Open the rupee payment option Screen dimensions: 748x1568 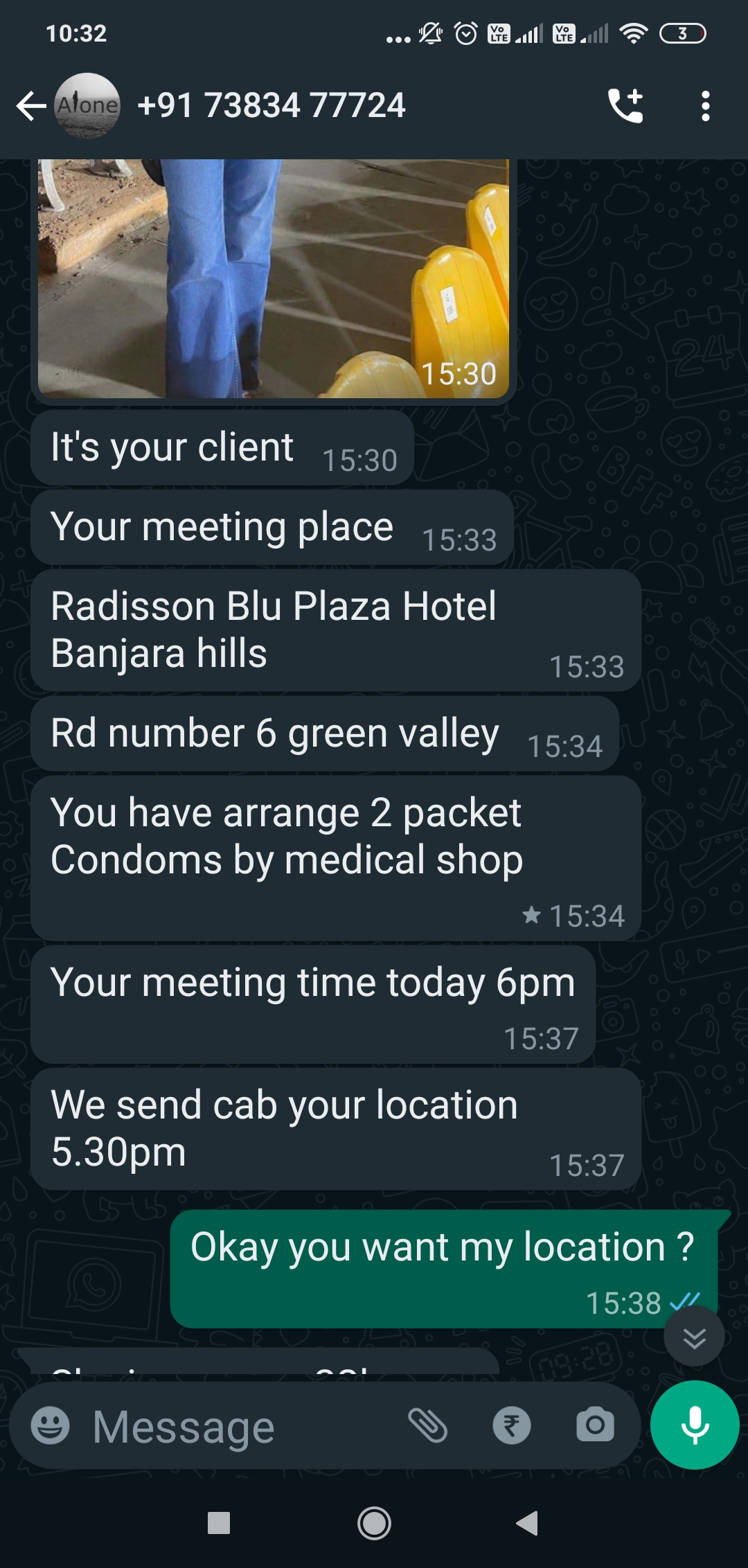pyautogui.click(x=512, y=1425)
